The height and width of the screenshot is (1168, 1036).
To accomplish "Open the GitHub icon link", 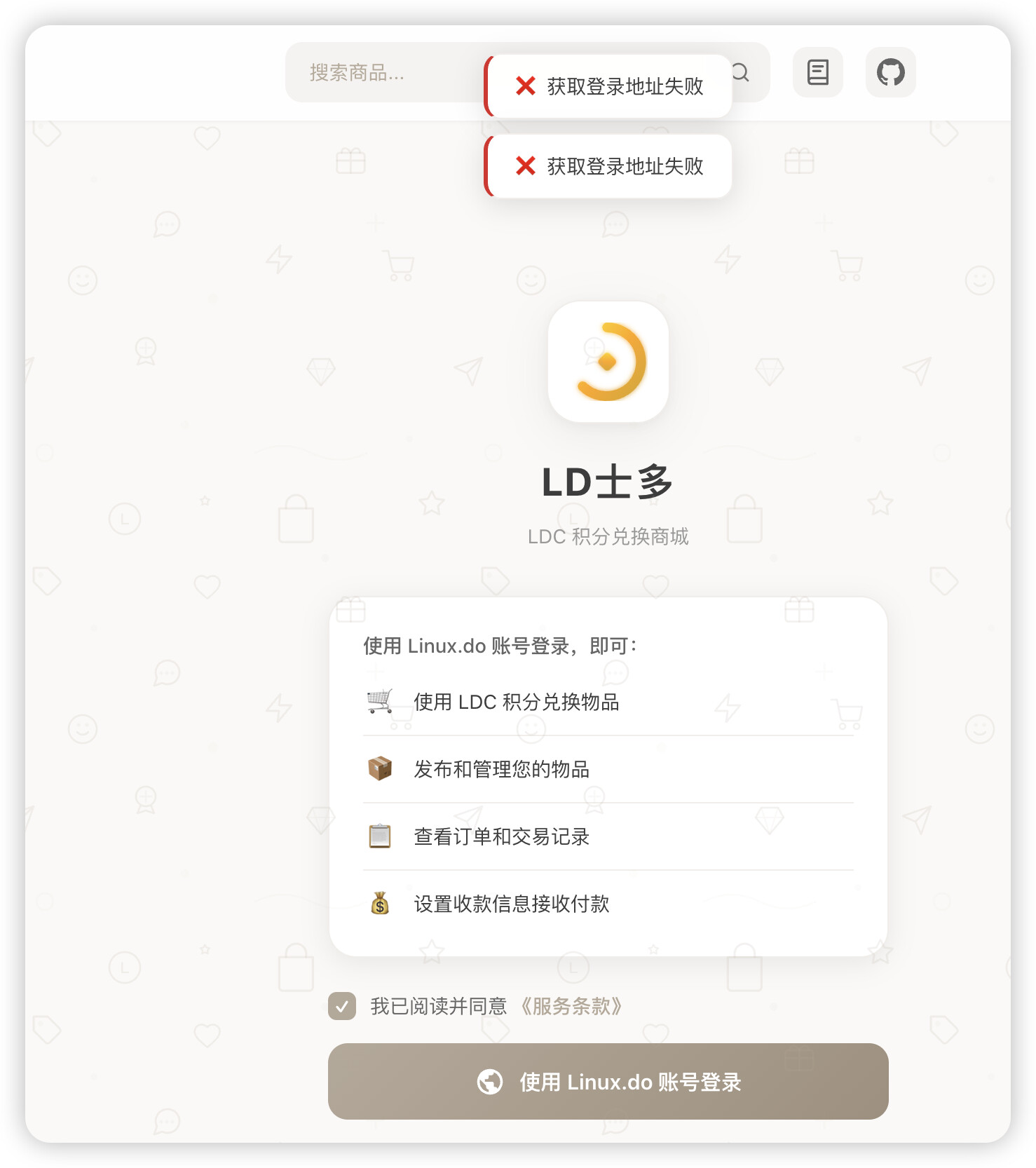I will coord(890,72).
